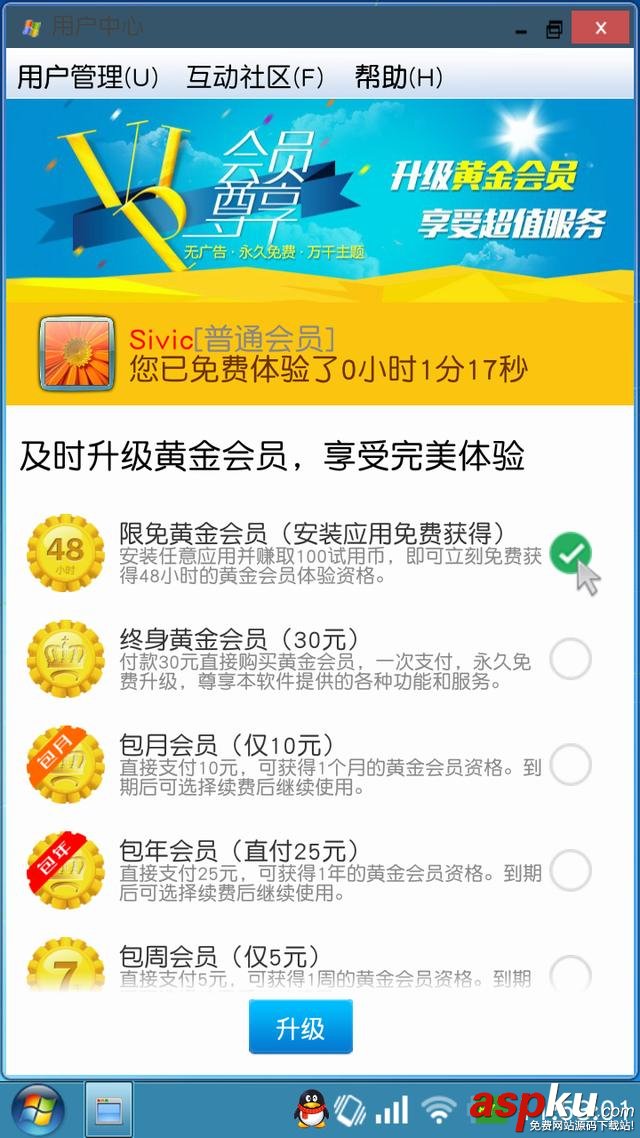The height and width of the screenshot is (1138, 640).
Task: Choose 包月会员 (仅10元) plan
Action: [x=570, y=765]
